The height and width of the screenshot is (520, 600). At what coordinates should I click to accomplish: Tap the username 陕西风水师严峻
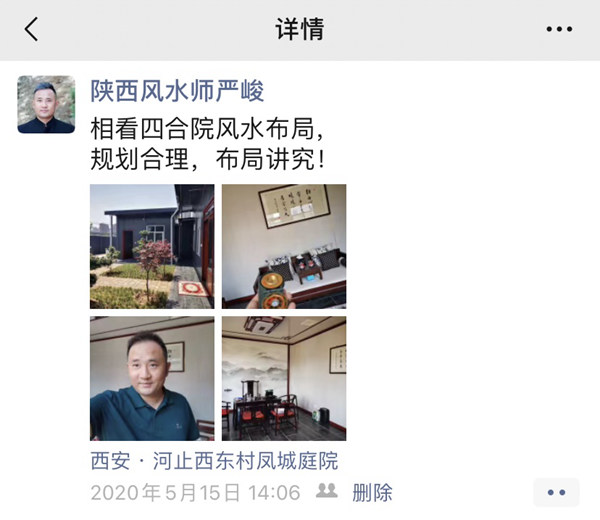(x=177, y=91)
